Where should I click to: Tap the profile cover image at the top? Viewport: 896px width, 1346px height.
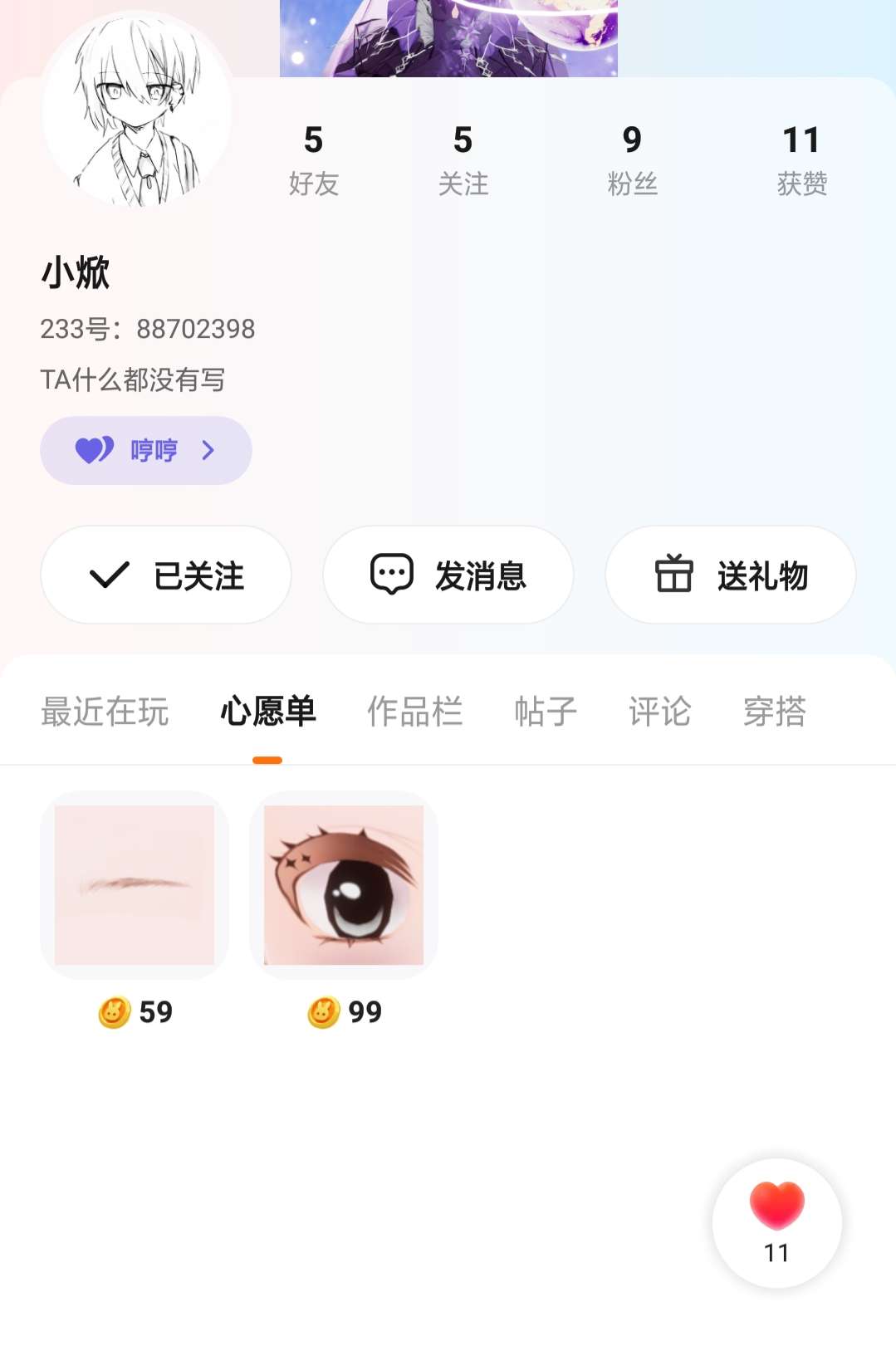click(x=448, y=38)
